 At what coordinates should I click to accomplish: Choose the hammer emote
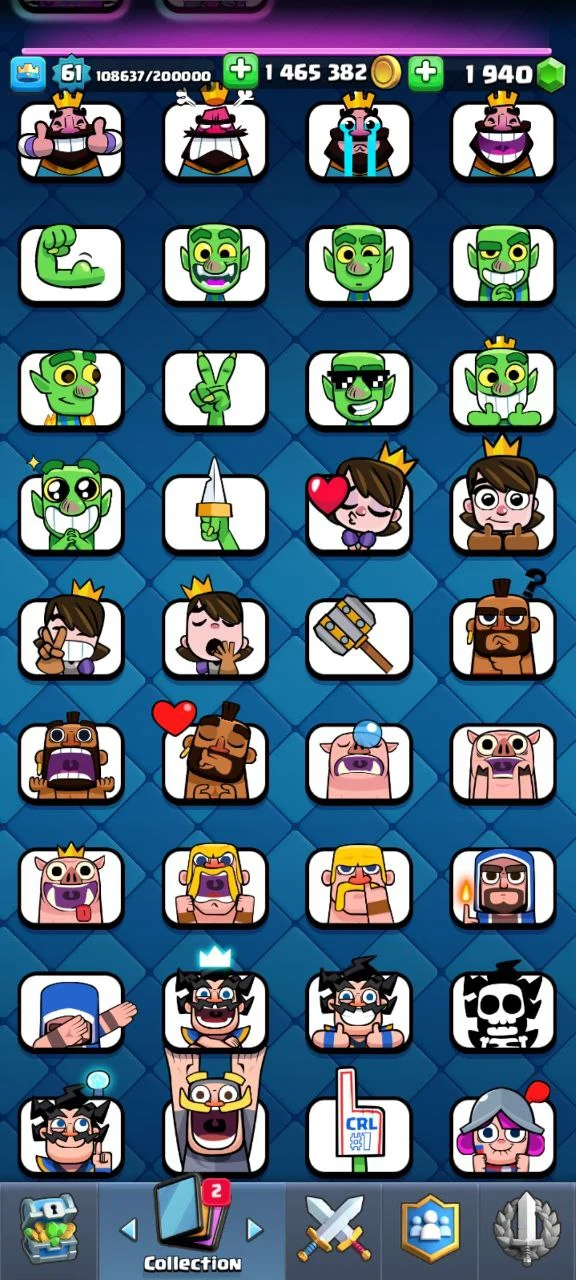[x=359, y=637]
